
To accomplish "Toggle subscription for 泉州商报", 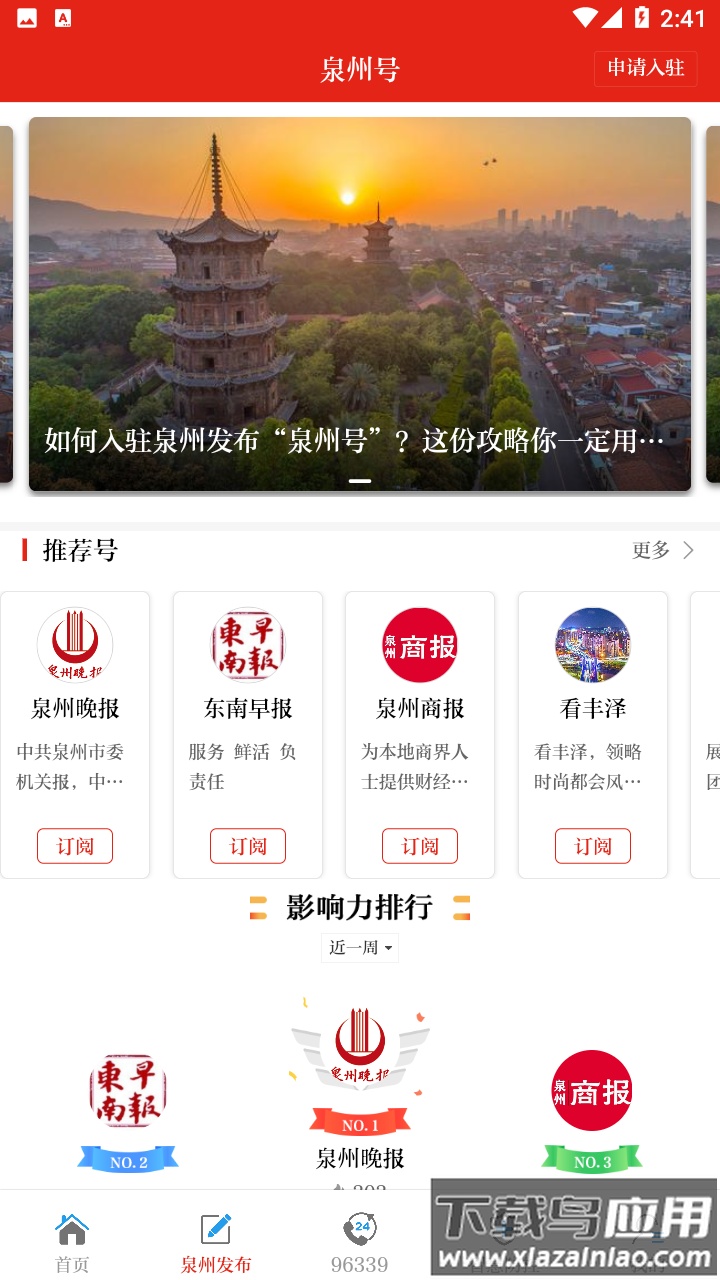I will click(x=420, y=845).
